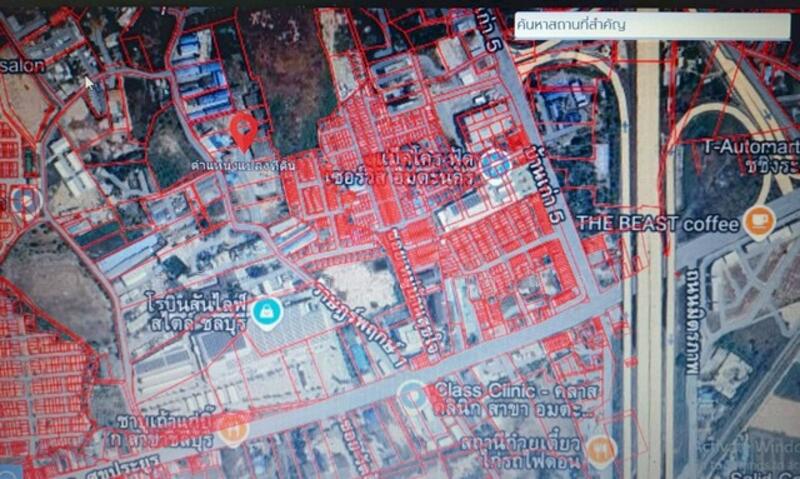Select the Class Clinic map marker
The height and width of the screenshot is (479, 800).
[412, 394]
